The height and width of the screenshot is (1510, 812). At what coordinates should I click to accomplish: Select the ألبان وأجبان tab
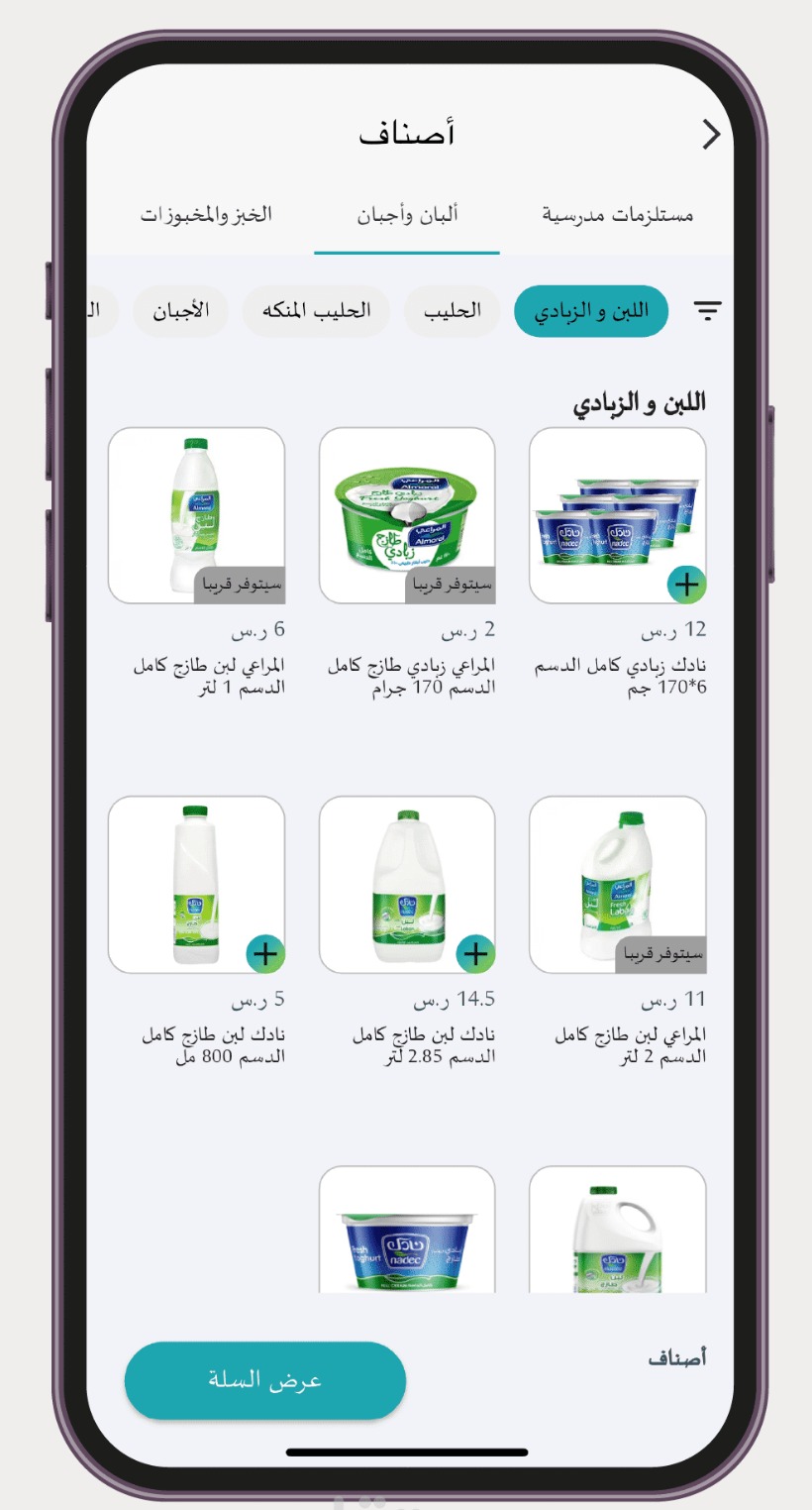point(407,215)
